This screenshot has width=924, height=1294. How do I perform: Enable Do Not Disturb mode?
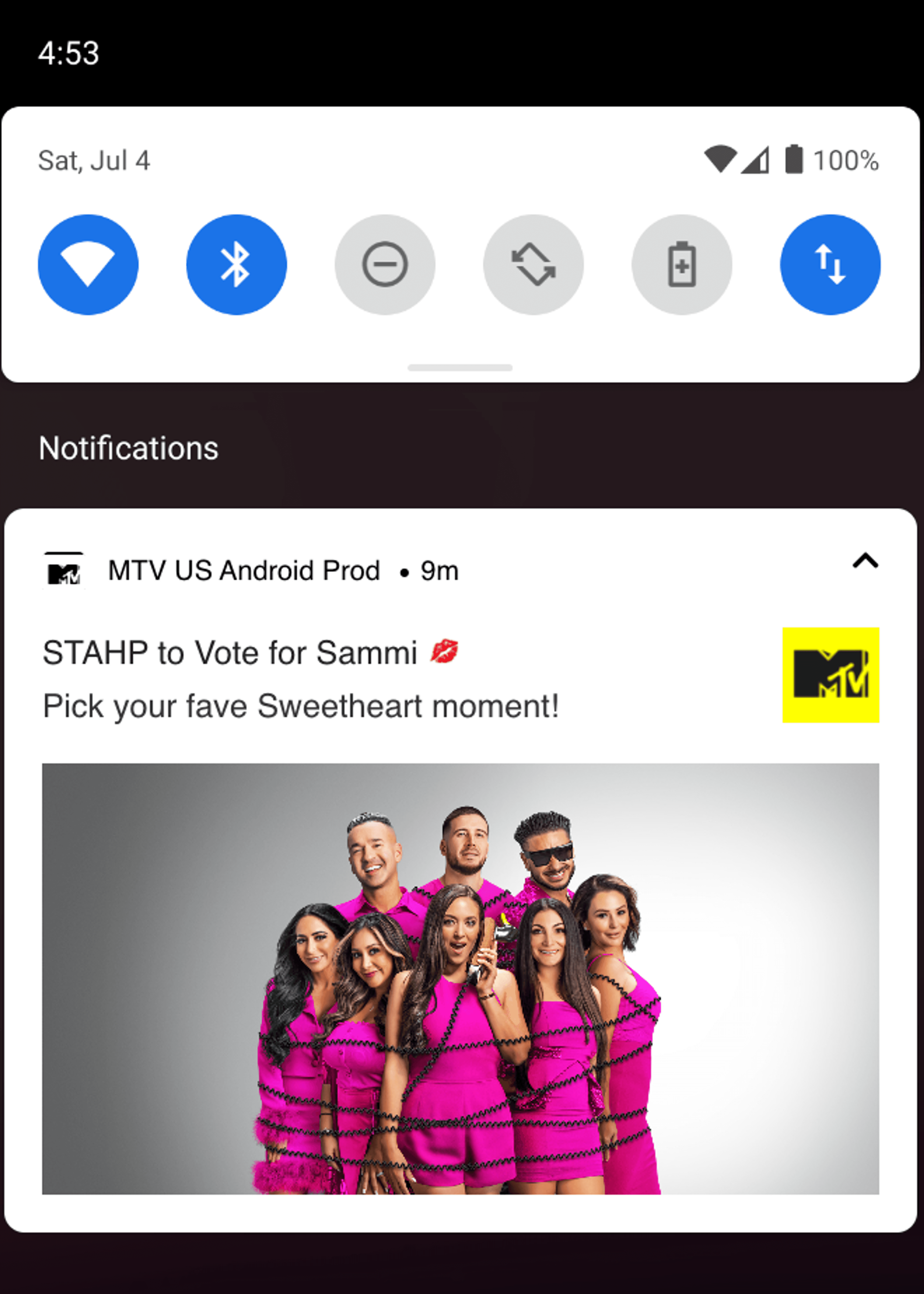point(385,265)
